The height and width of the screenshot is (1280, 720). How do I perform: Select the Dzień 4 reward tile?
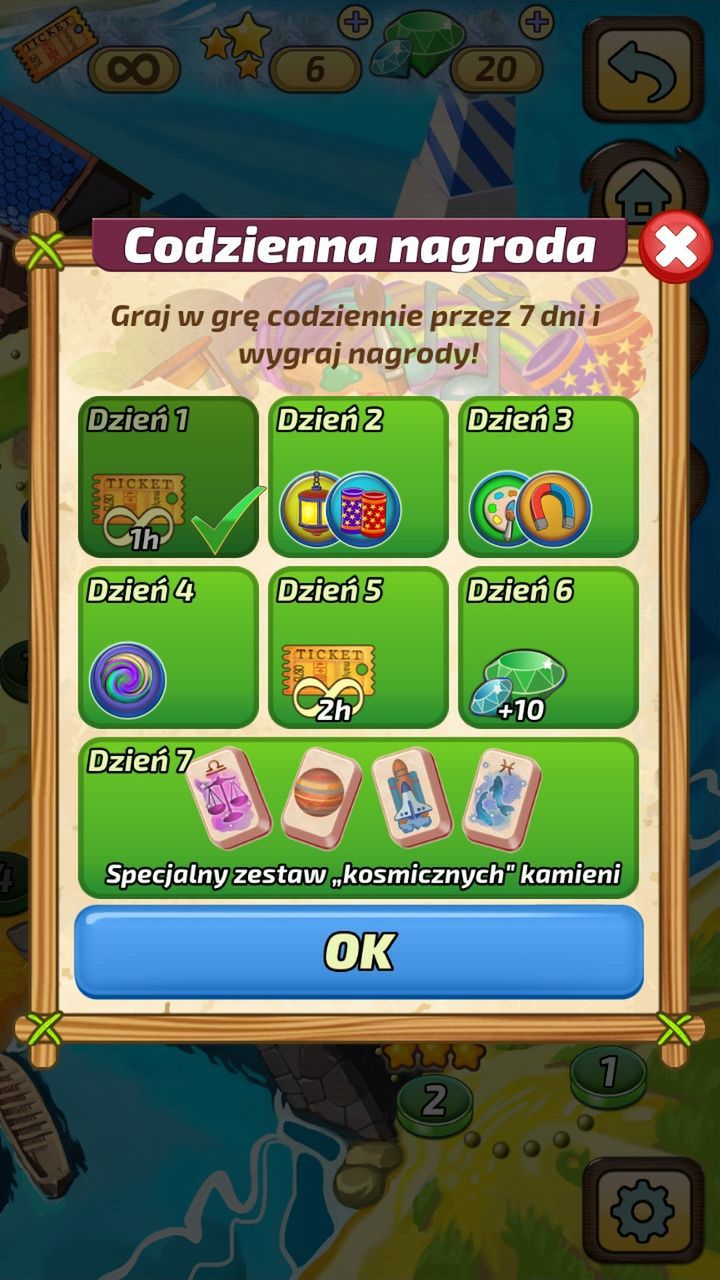click(168, 647)
